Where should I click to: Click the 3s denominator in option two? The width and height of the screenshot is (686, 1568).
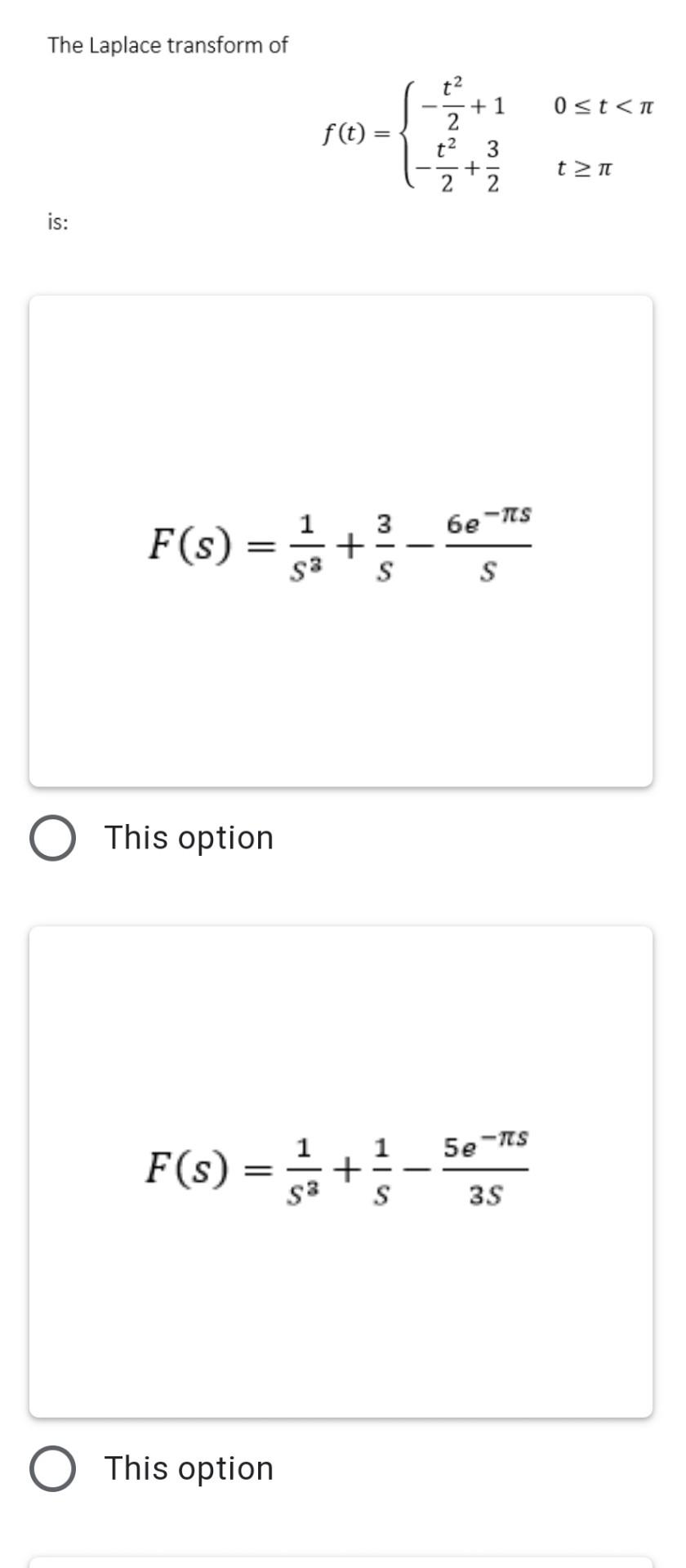[x=486, y=1192]
